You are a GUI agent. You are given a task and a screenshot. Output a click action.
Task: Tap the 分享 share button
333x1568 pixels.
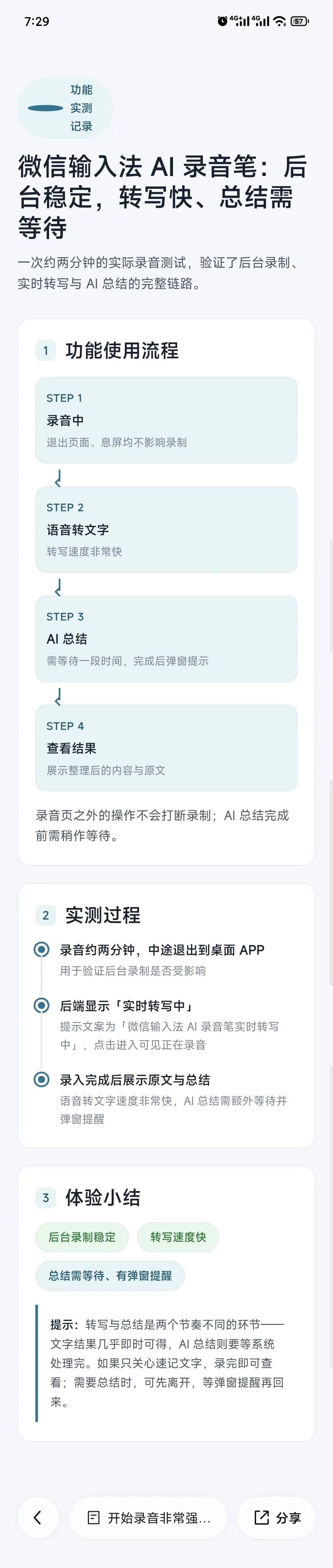276,1517
